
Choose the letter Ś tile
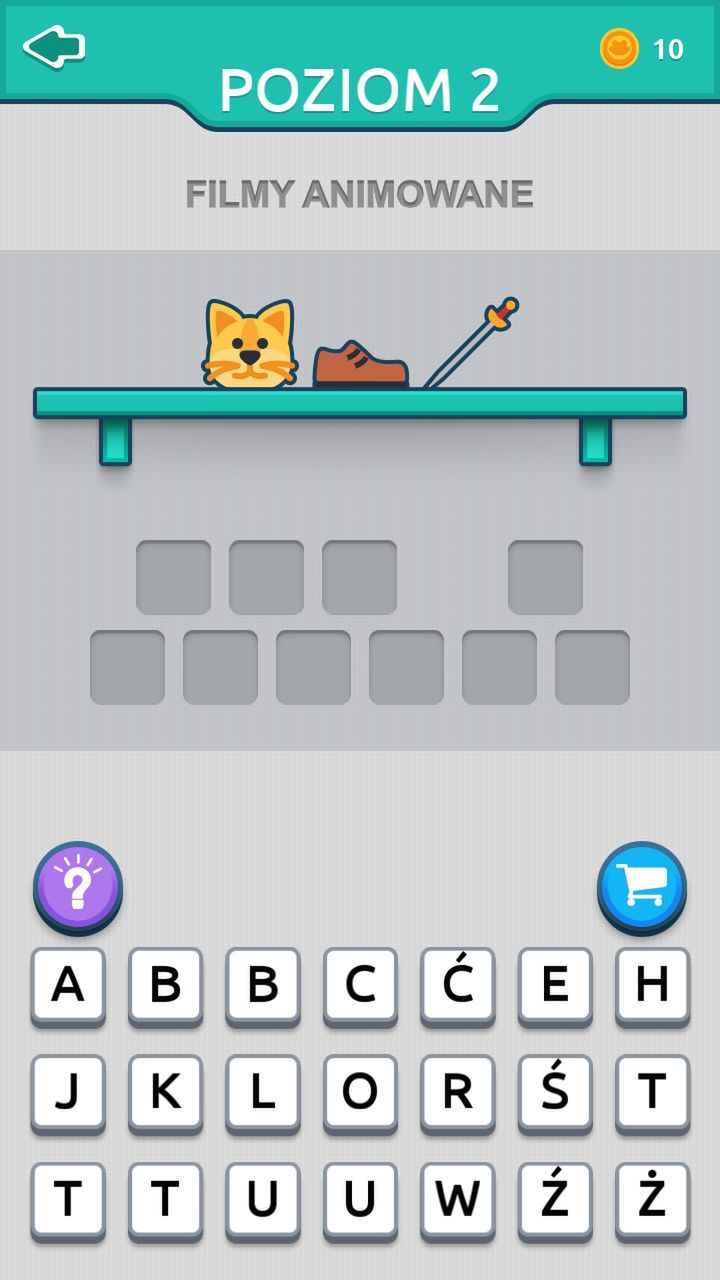(555, 1093)
